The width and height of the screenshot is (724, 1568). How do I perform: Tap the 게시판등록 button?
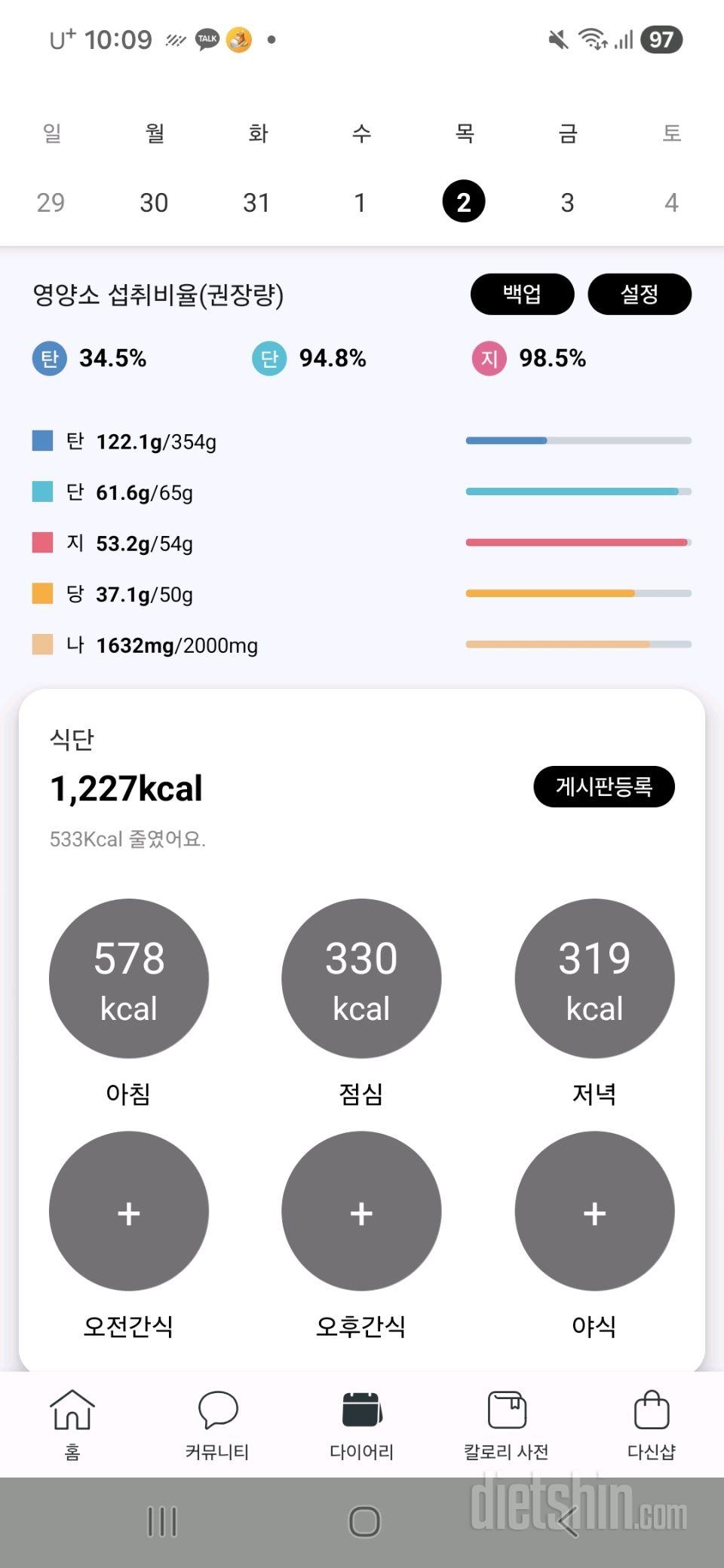coord(603,787)
